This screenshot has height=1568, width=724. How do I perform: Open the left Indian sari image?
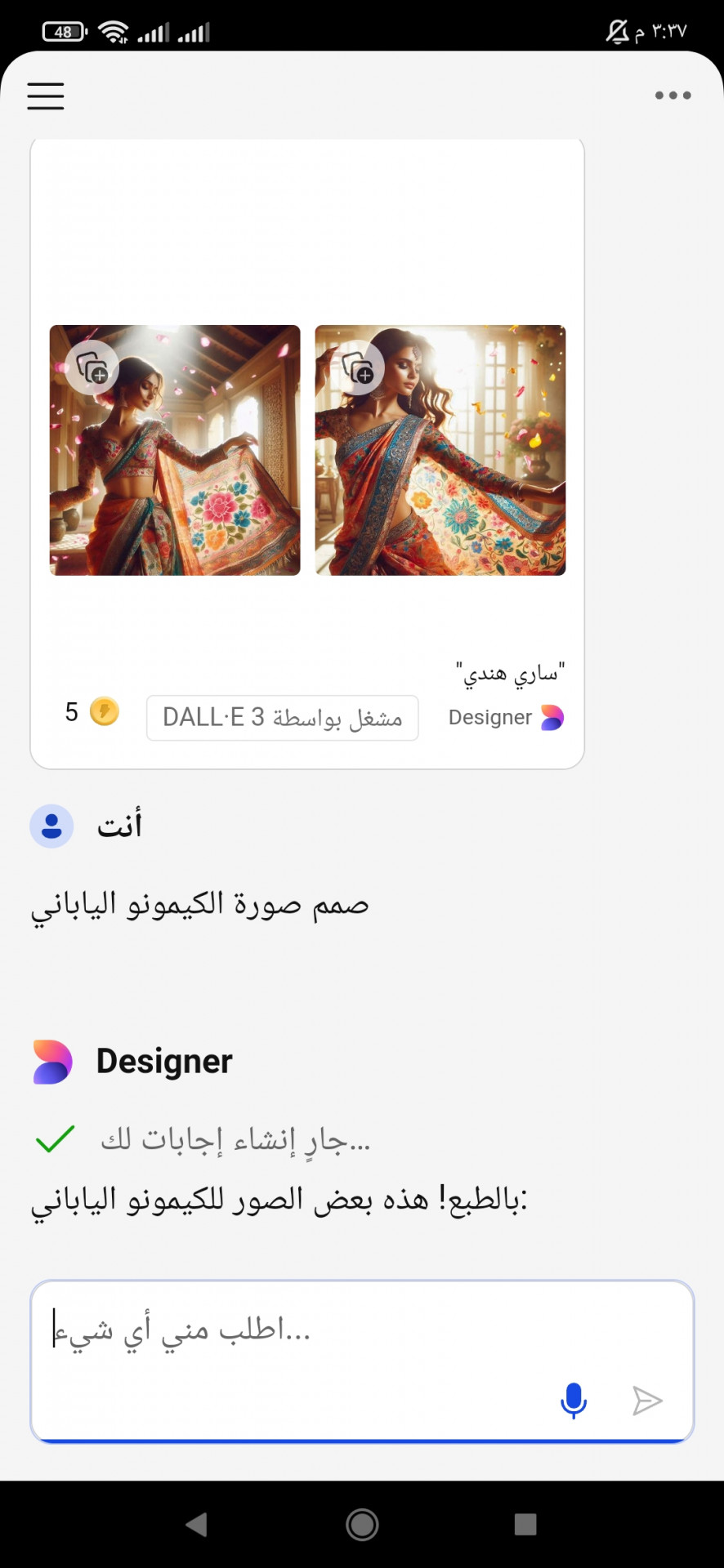[175, 450]
